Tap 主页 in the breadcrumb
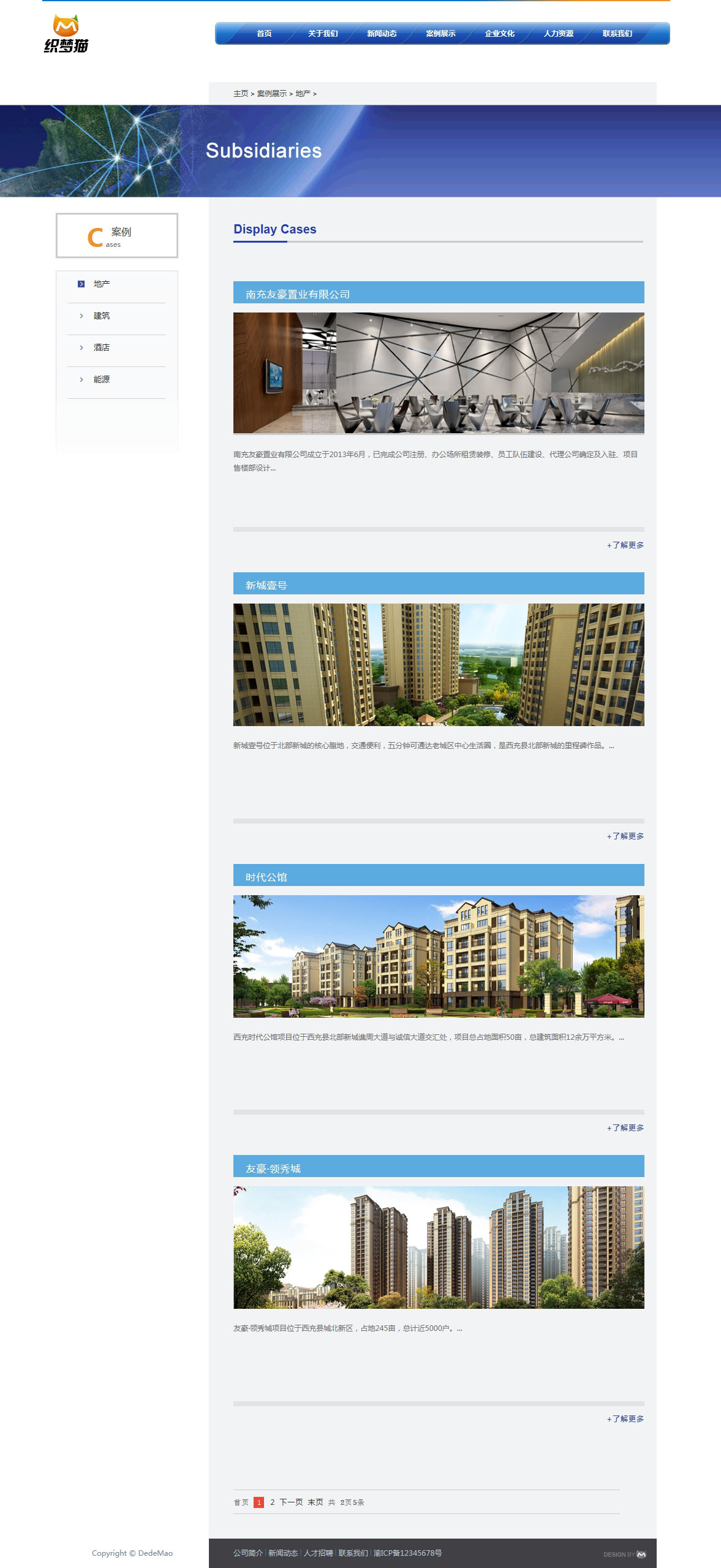The image size is (721, 1568). (240, 94)
